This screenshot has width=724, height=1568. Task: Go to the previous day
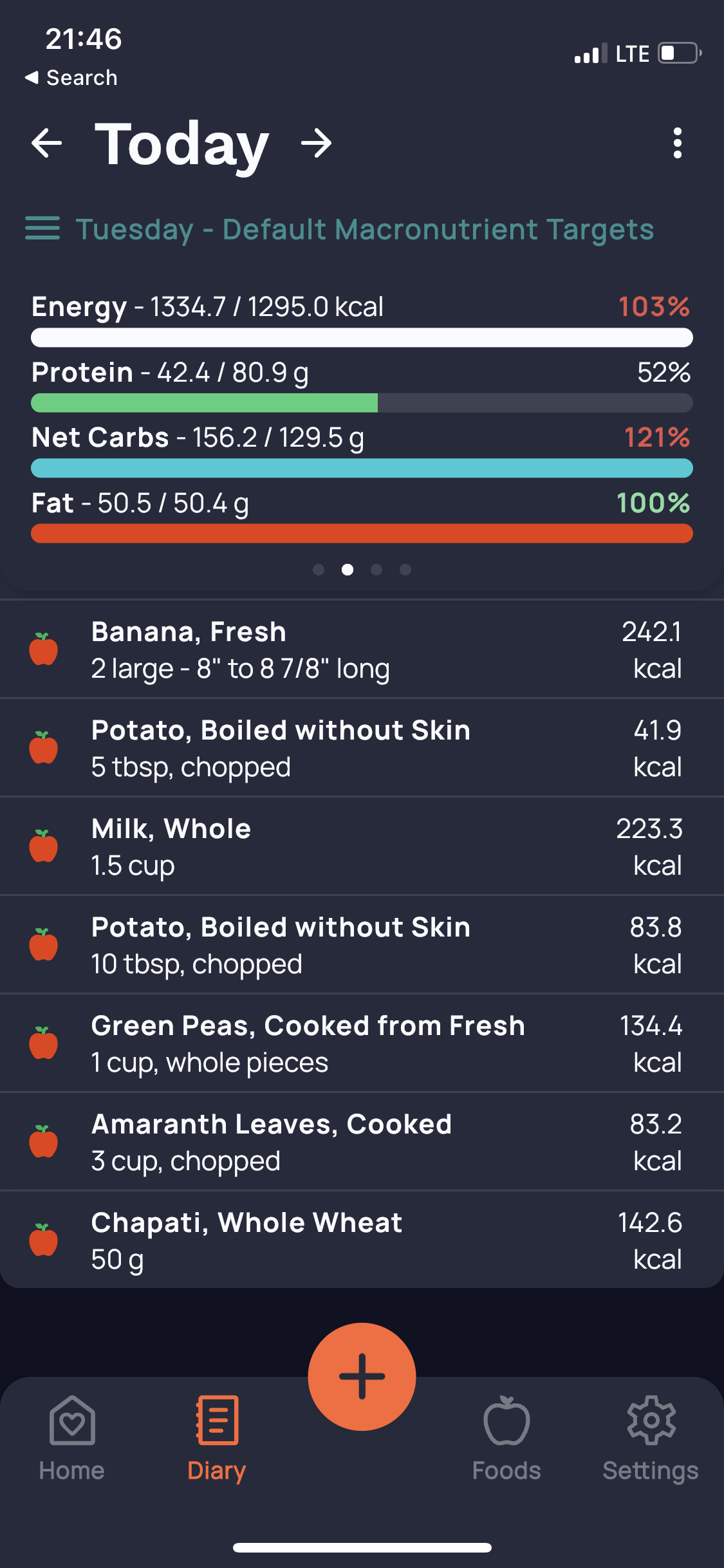[x=47, y=143]
